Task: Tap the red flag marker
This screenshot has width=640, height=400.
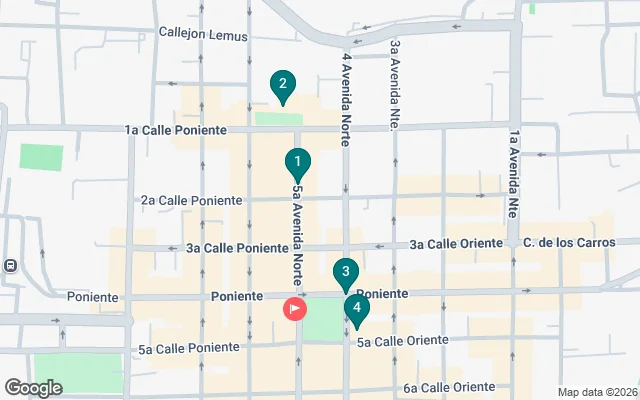Action: [x=295, y=309]
